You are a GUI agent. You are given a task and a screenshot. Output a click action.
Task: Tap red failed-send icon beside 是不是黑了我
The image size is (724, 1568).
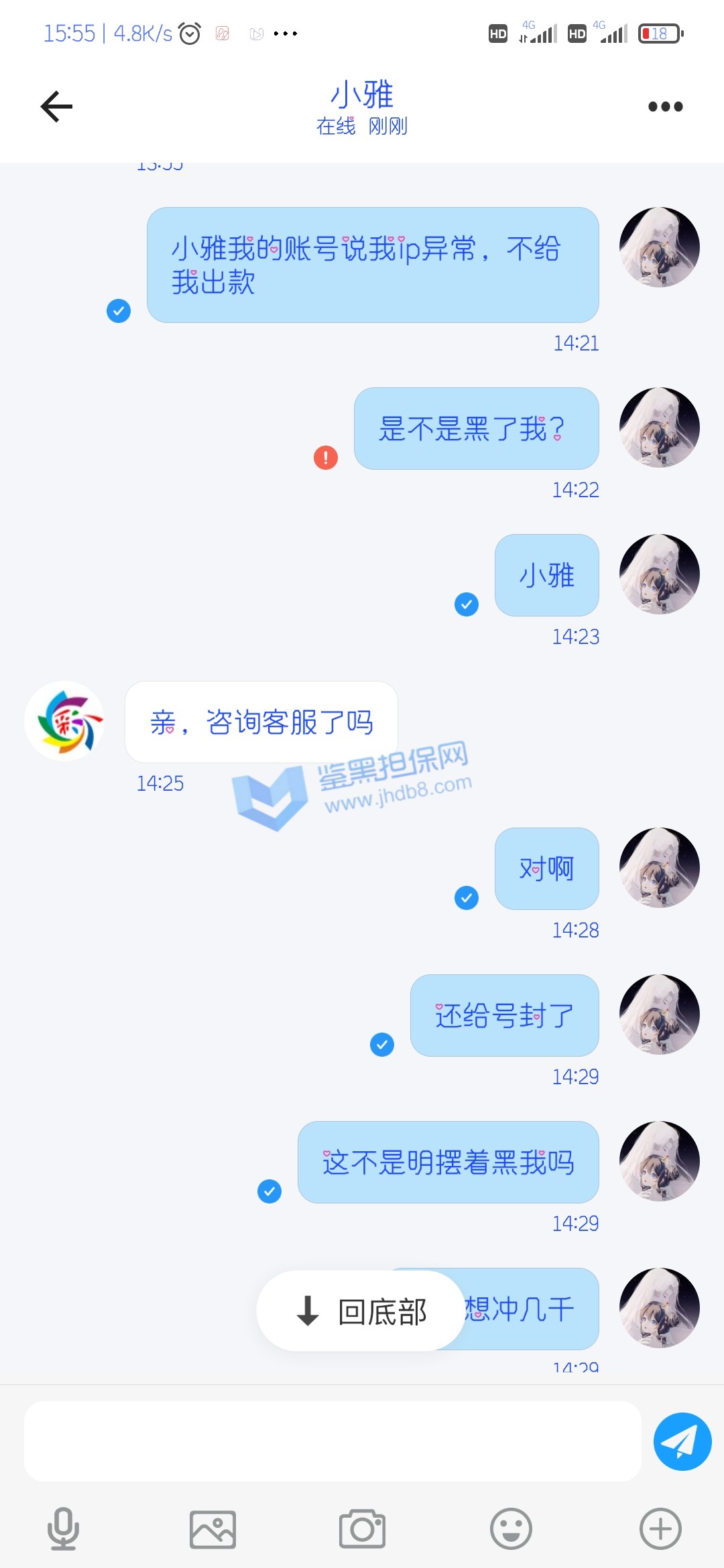pos(326,458)
